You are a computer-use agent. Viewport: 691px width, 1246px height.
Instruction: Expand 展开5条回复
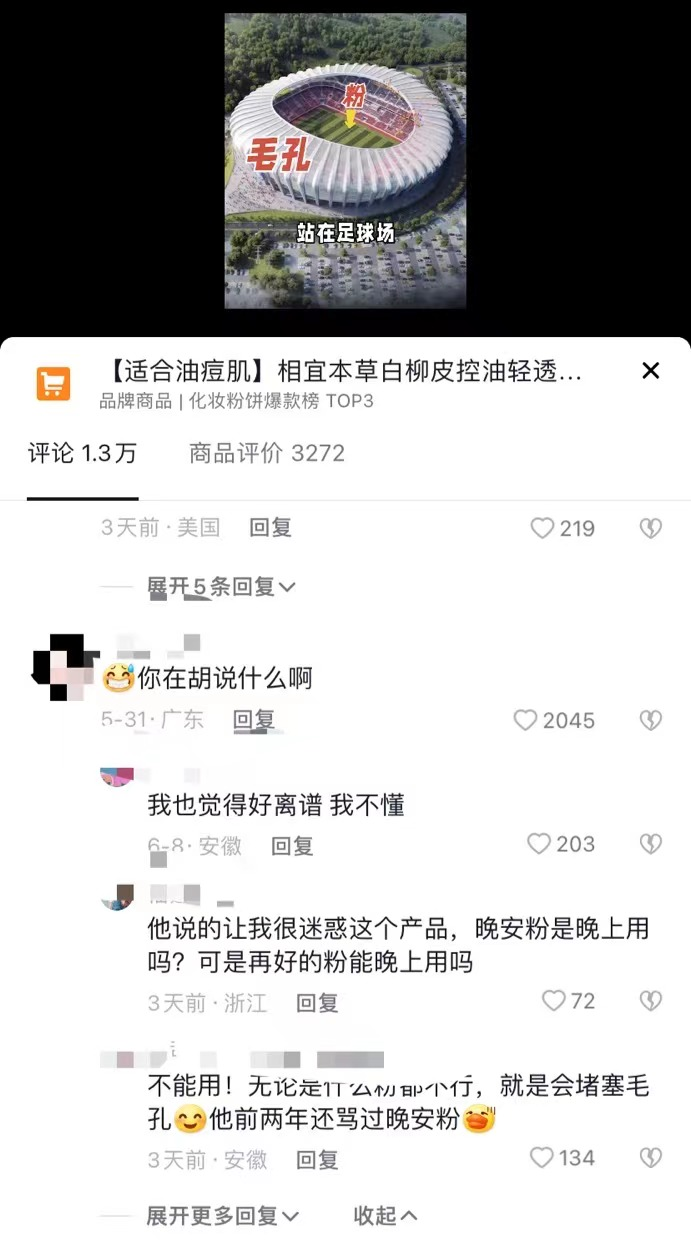(222, 587)
